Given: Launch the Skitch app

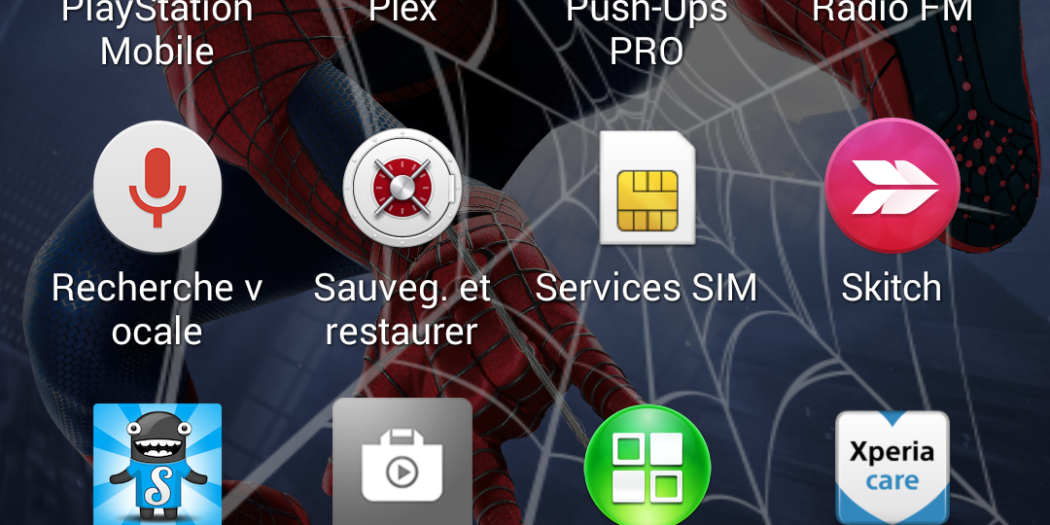Looking at the screenshot, I should click(x=891, y=186).
